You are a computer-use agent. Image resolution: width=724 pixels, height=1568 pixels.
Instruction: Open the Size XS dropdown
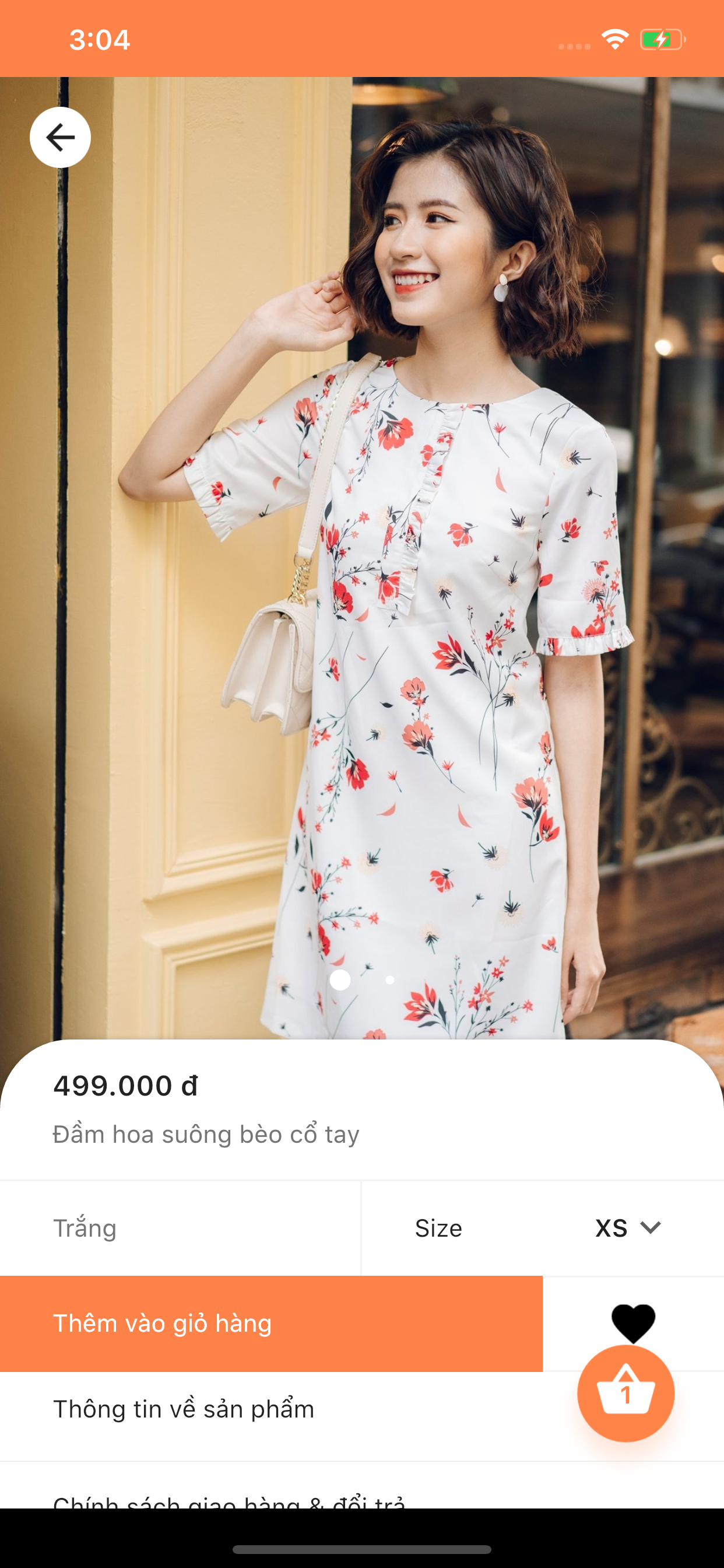coord(628,1228)
